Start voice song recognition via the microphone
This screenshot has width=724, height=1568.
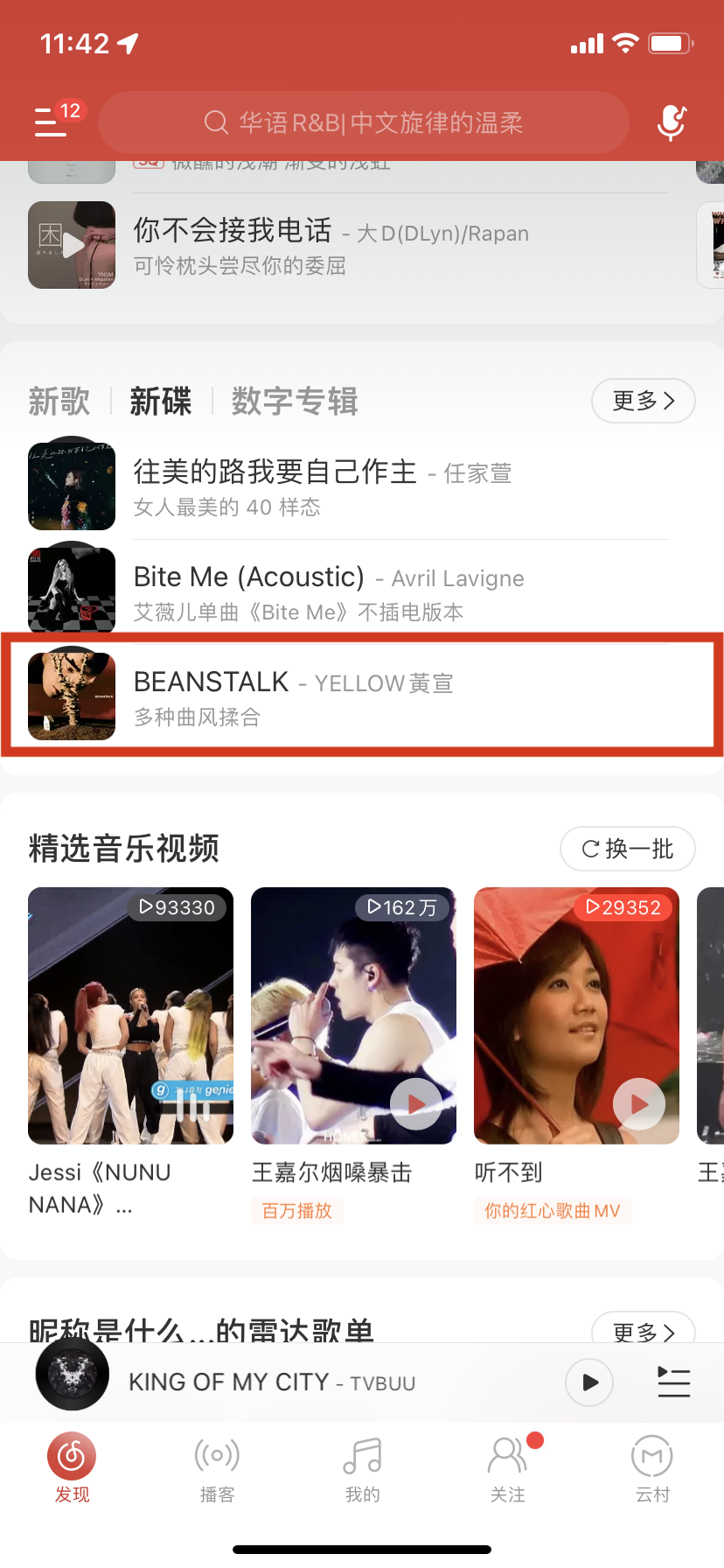[x=672, y=122]
